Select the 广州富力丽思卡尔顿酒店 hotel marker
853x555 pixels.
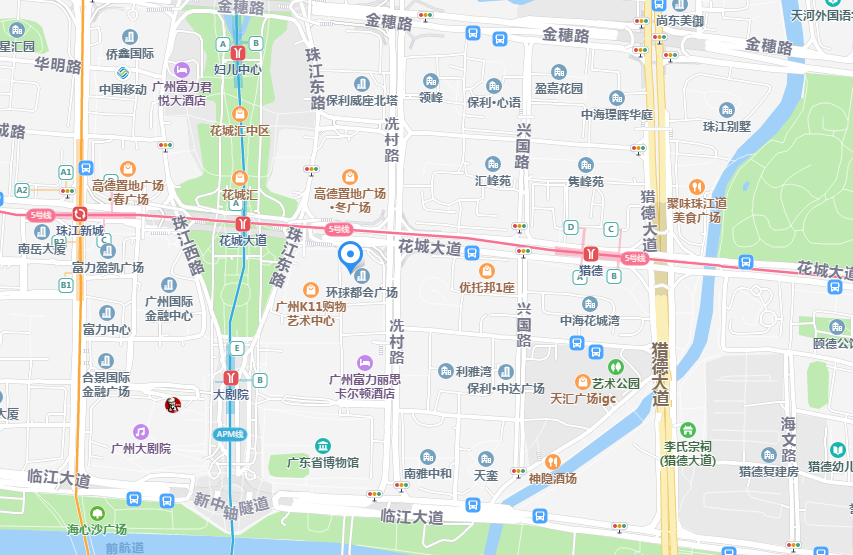365,362
